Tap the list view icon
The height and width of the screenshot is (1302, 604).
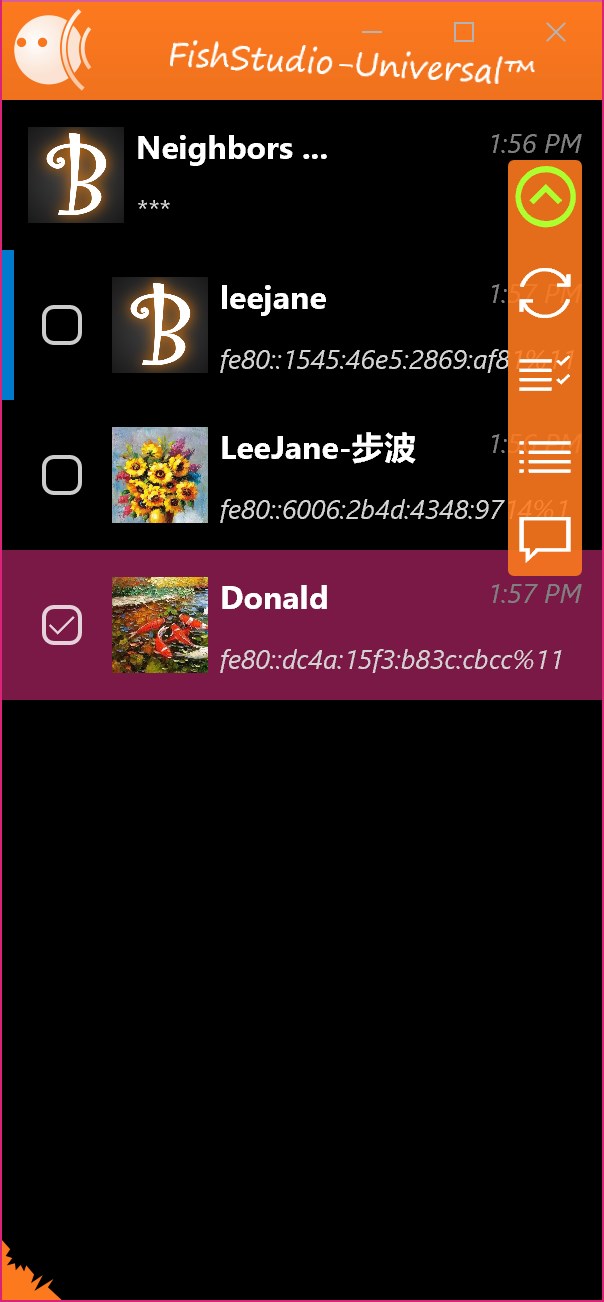(545, 456)
